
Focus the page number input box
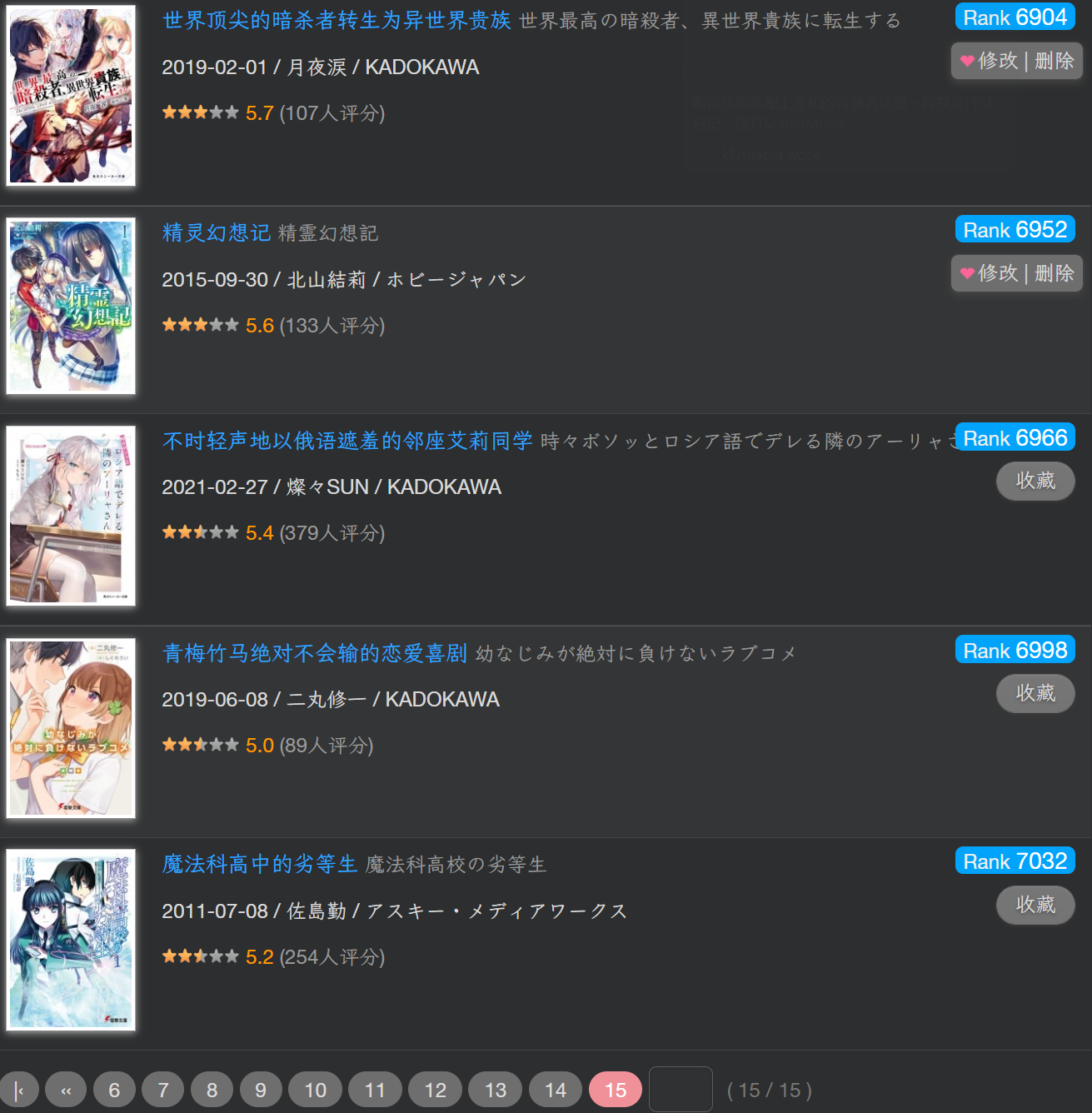pos(681,1089)
